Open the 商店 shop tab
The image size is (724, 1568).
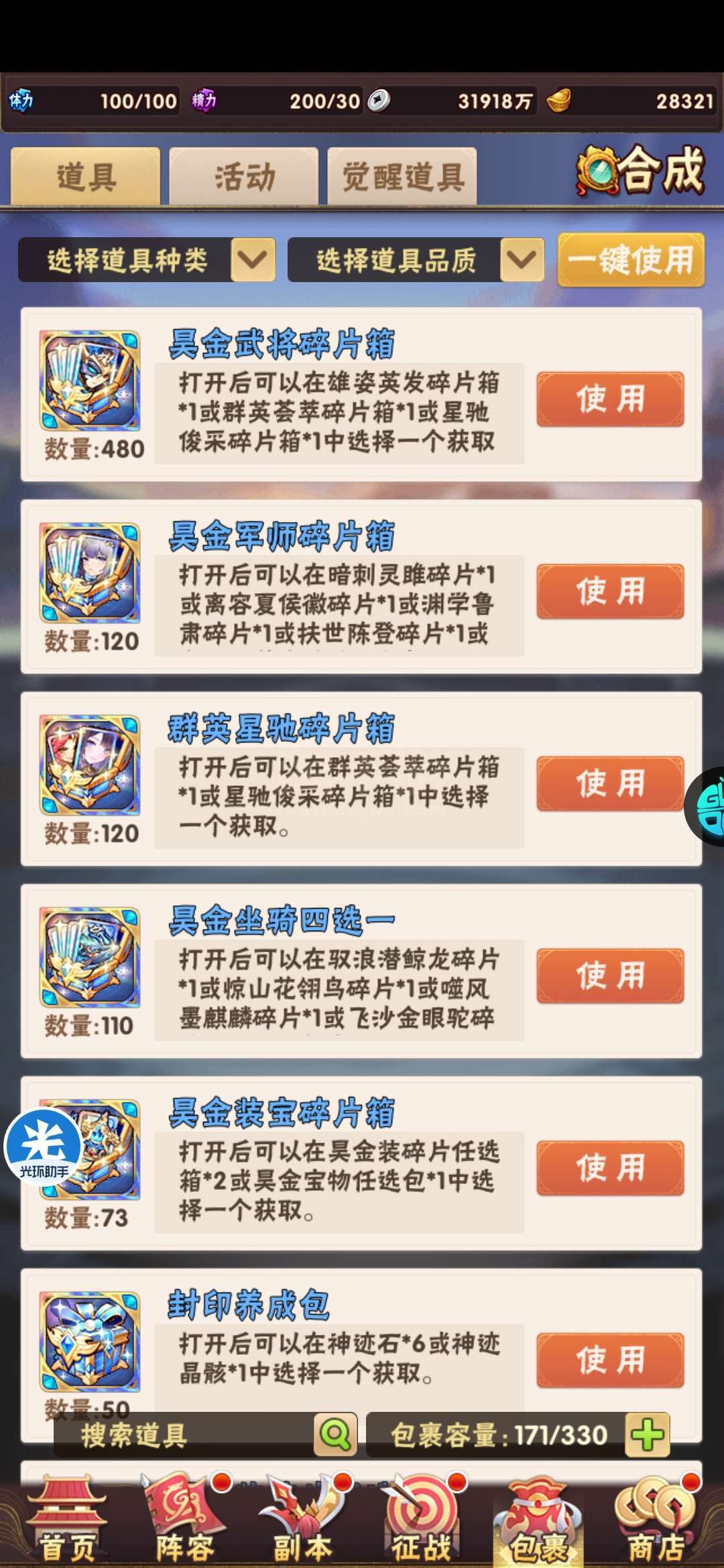tap(656, 1520)
